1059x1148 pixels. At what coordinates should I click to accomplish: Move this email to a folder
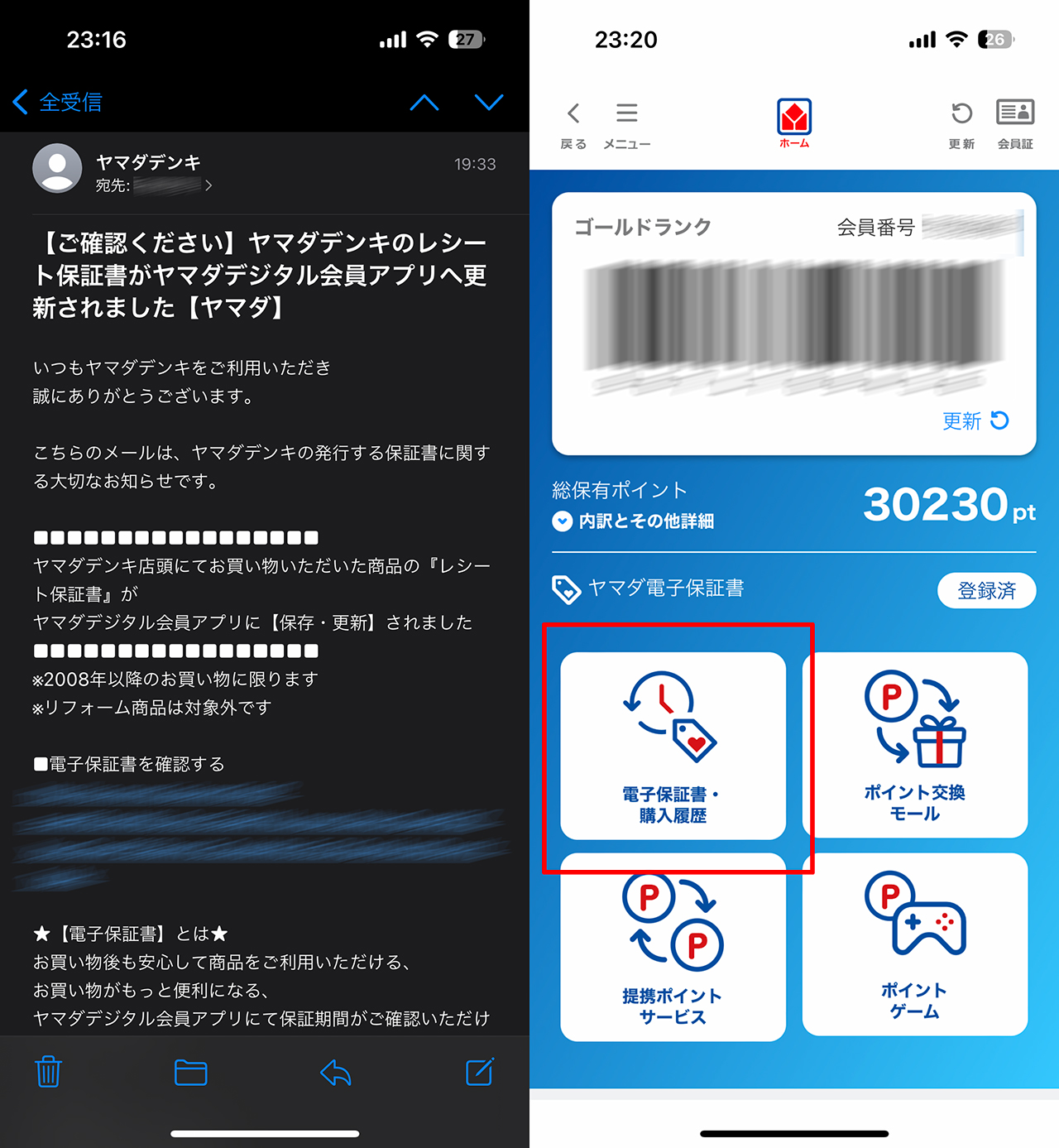coord(190,1072)
